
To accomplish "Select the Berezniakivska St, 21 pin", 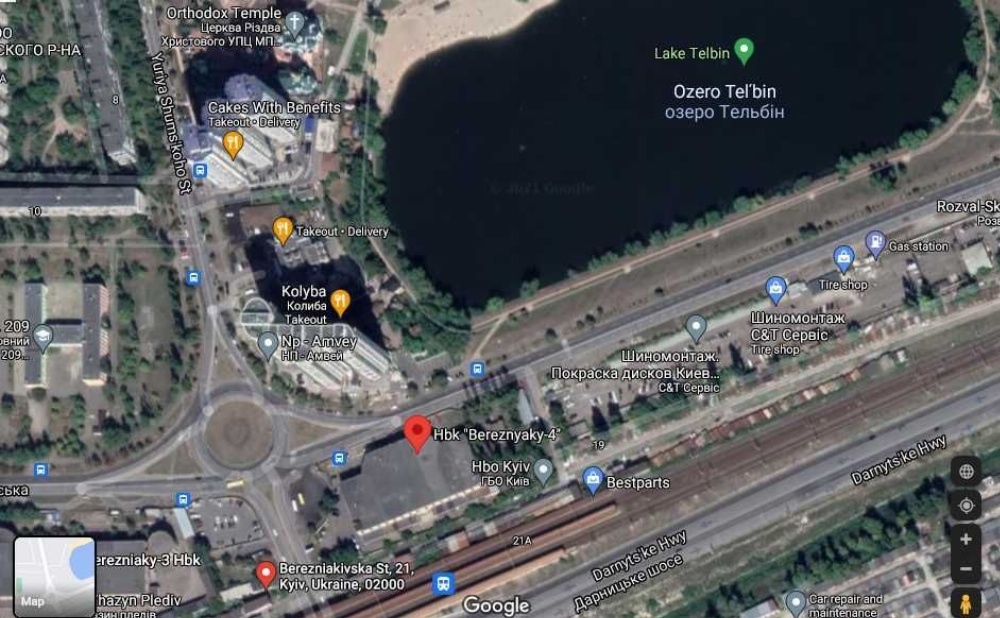I will (x=265, y=574).
